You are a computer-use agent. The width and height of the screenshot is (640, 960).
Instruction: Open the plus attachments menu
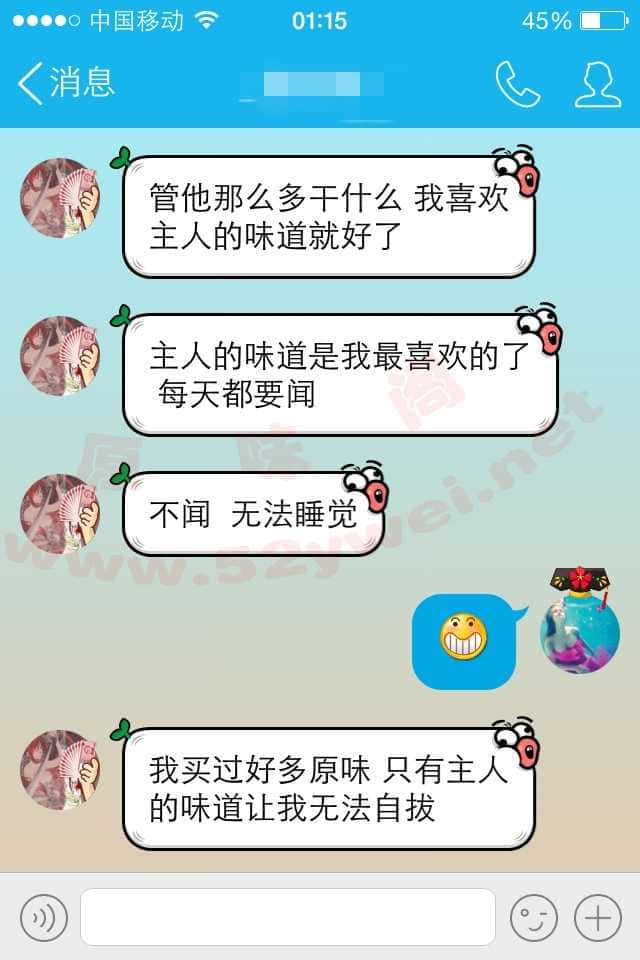click(598, 917)
